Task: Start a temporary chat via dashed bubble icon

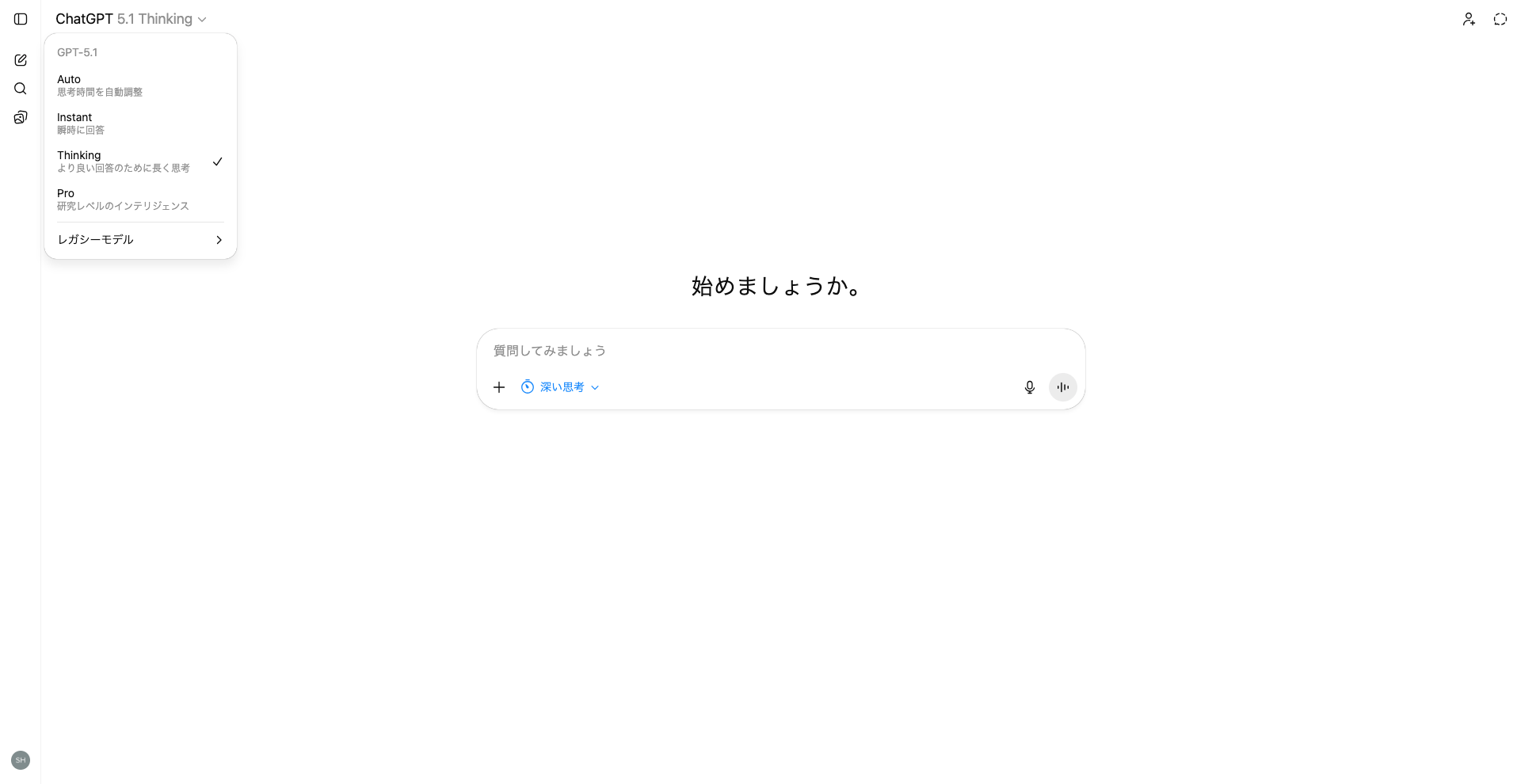Action: (x=1500, y=19)
